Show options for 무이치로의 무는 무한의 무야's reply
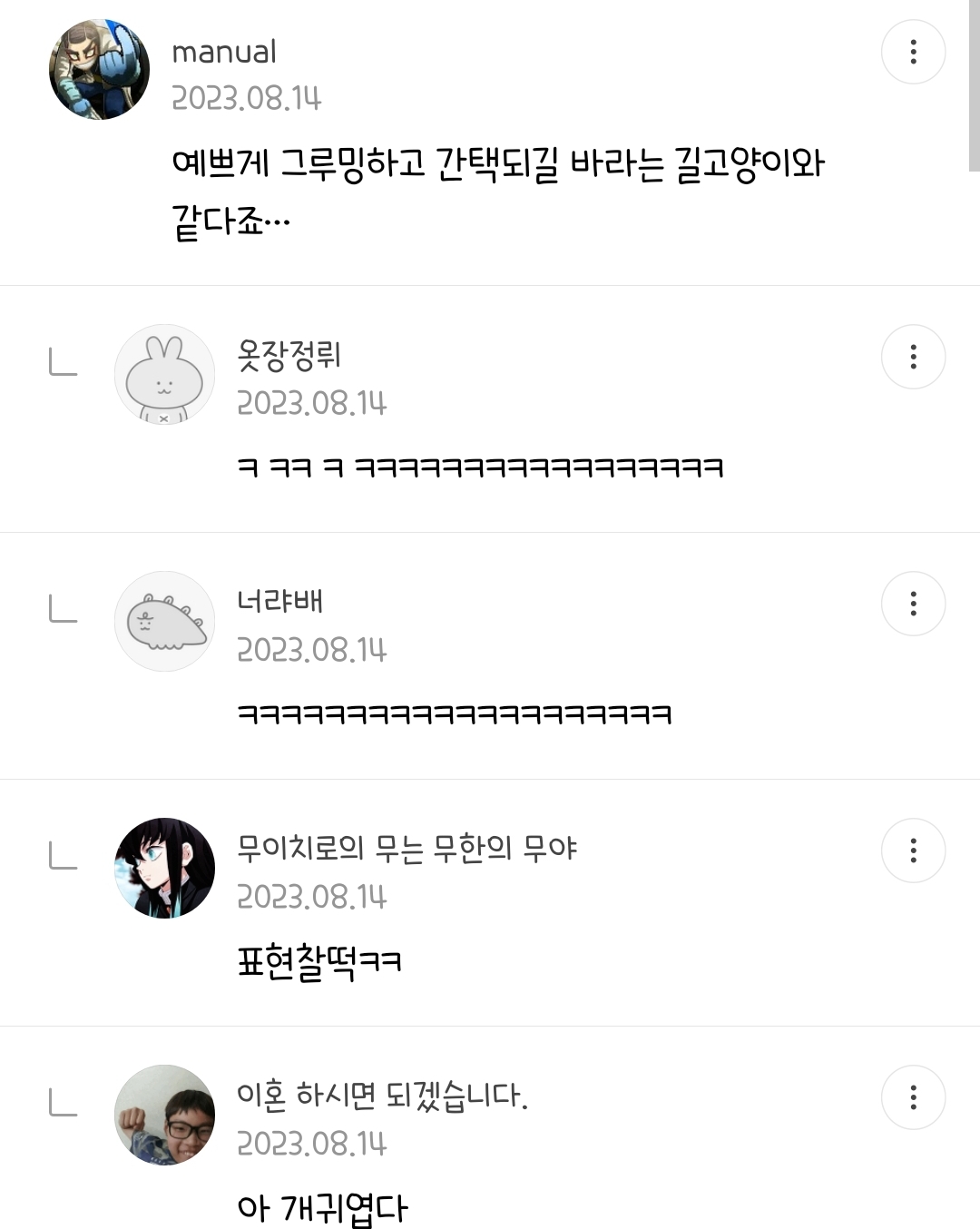The image size is (980, 1229). click(913, 850)
